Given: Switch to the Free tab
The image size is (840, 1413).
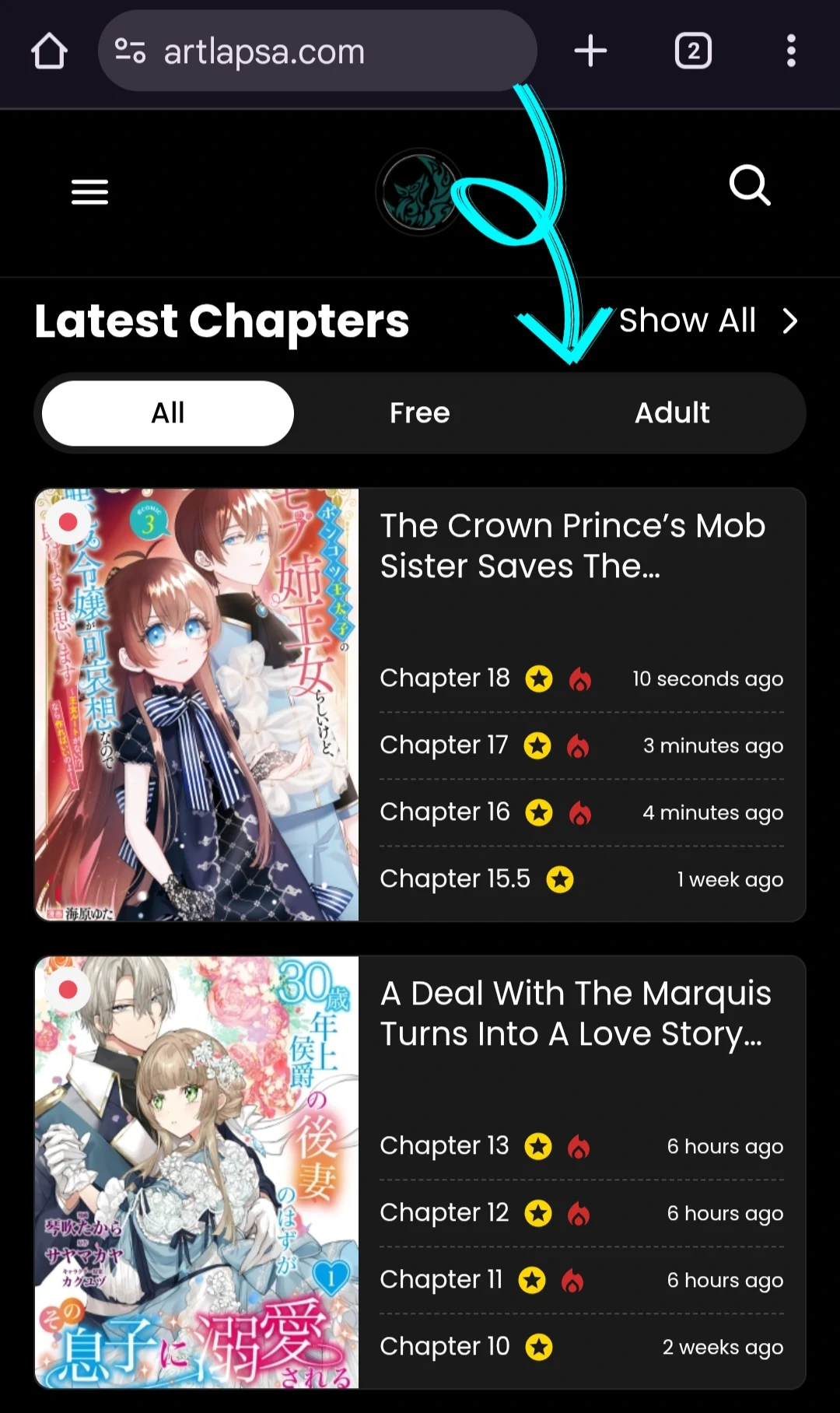Looking at the screenshot, I should coord(420,413).
